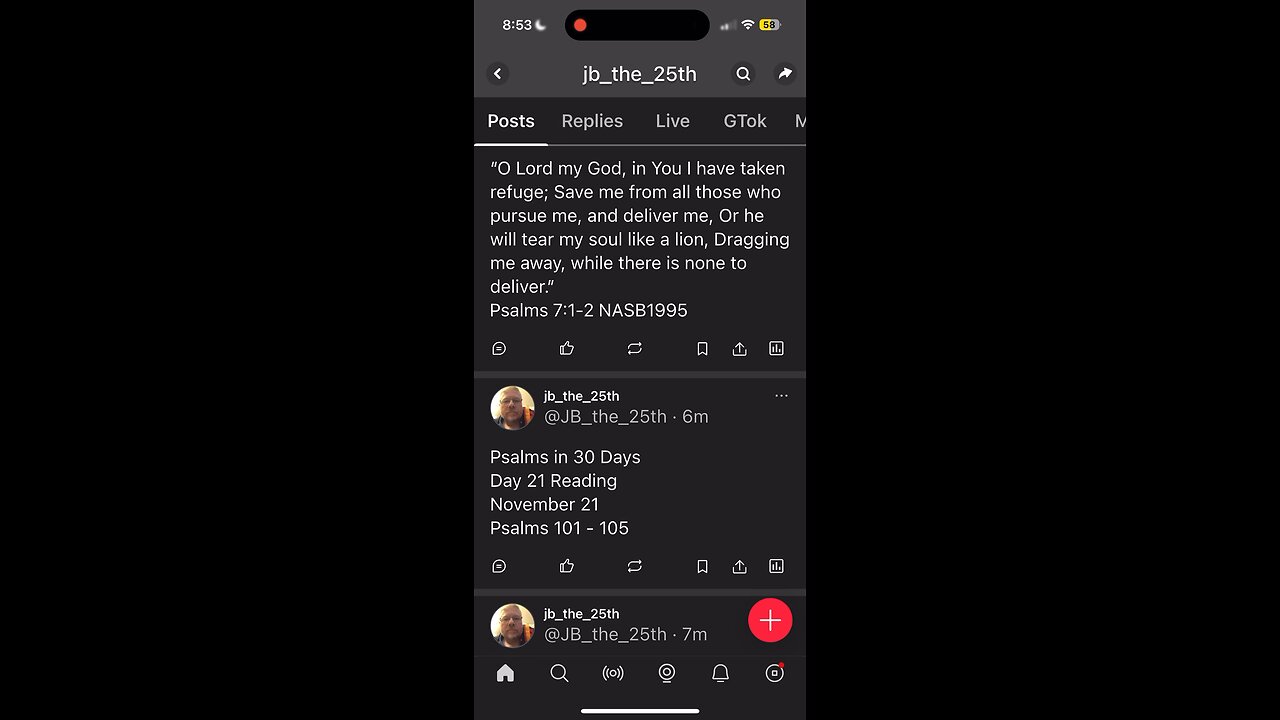The image size is (1280, 720).
Task: Go to the Home tab
Action: [505, 674]
